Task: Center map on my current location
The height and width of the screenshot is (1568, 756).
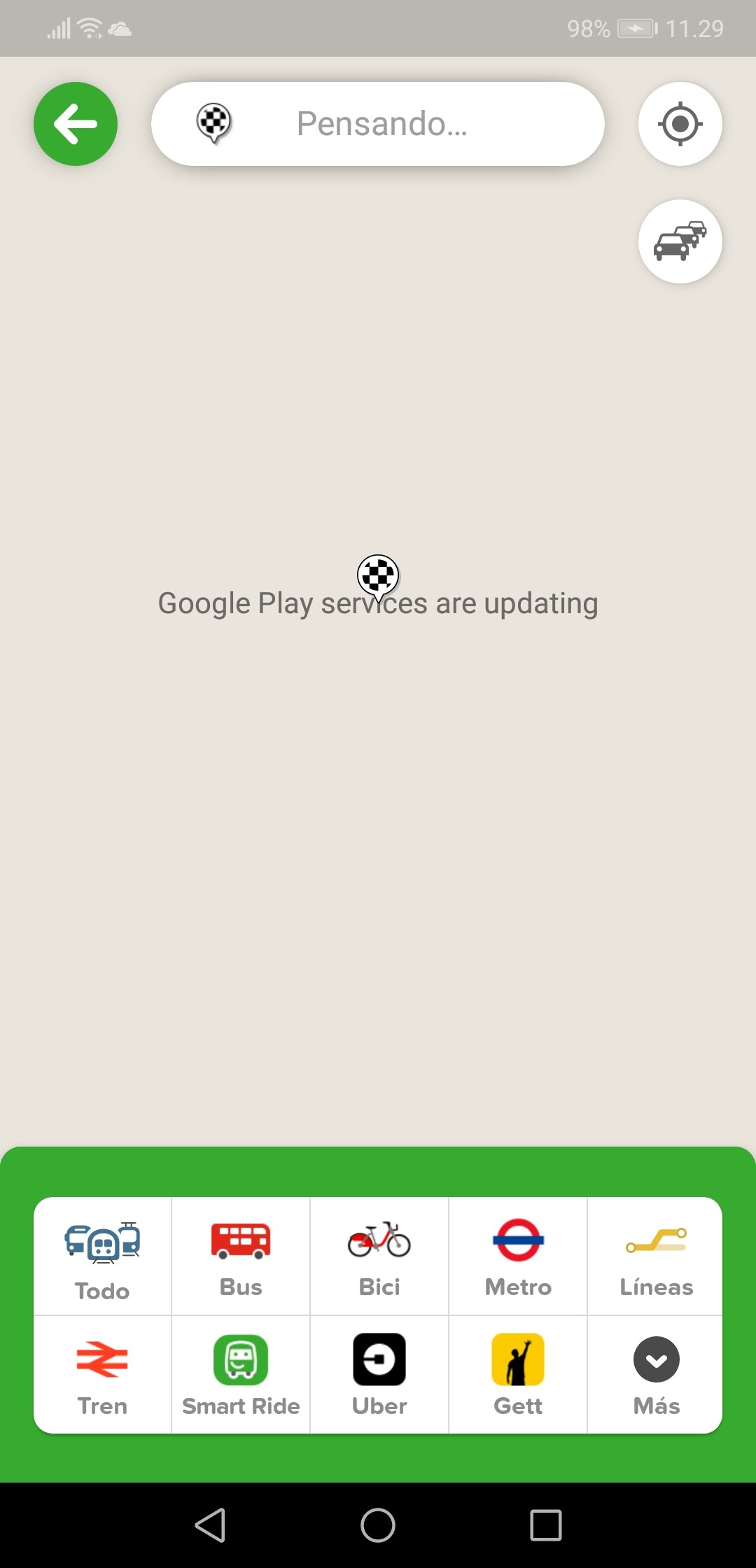Action: coord(680,124)
